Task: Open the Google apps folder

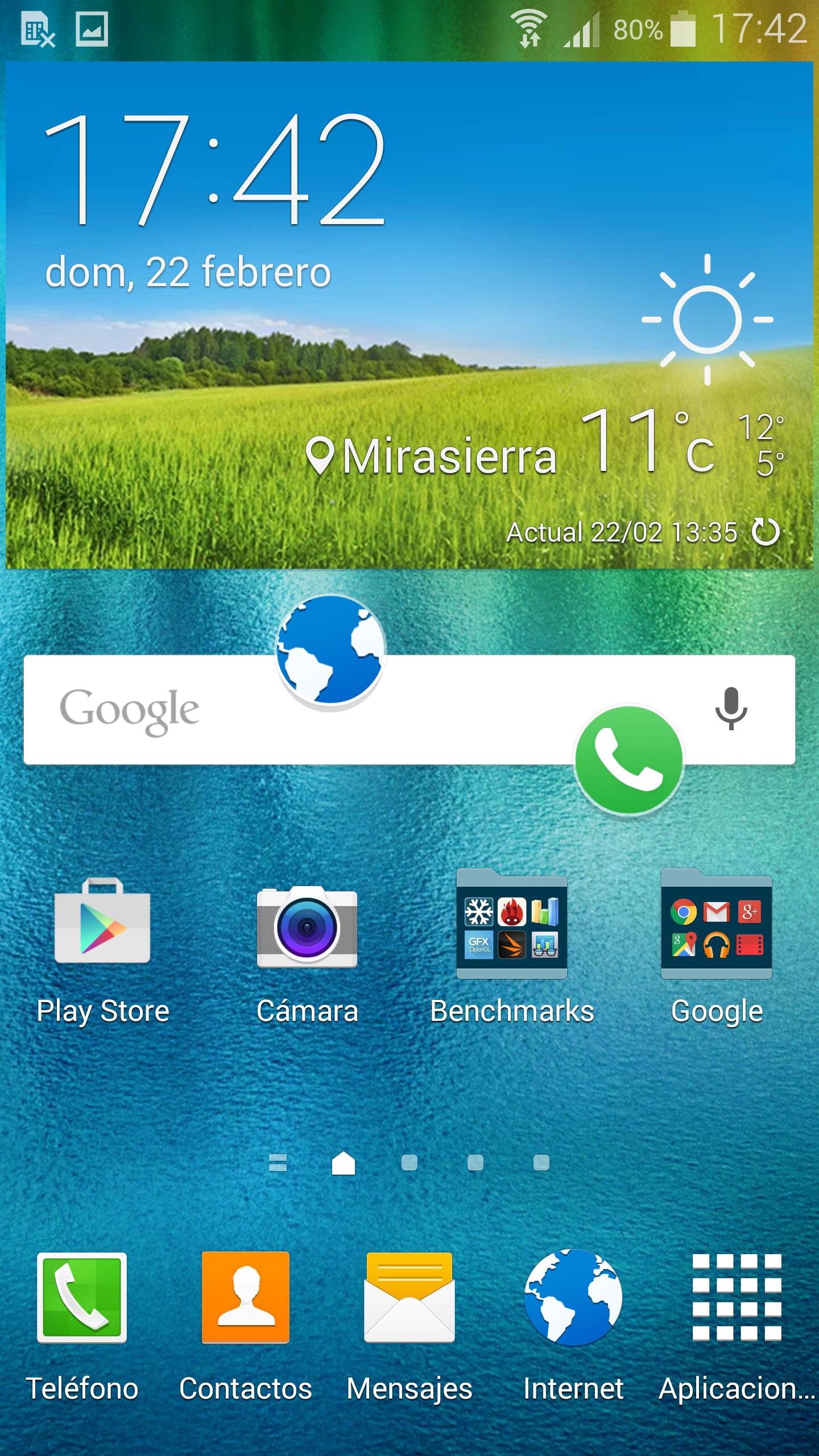Action: tap(717, 927)
